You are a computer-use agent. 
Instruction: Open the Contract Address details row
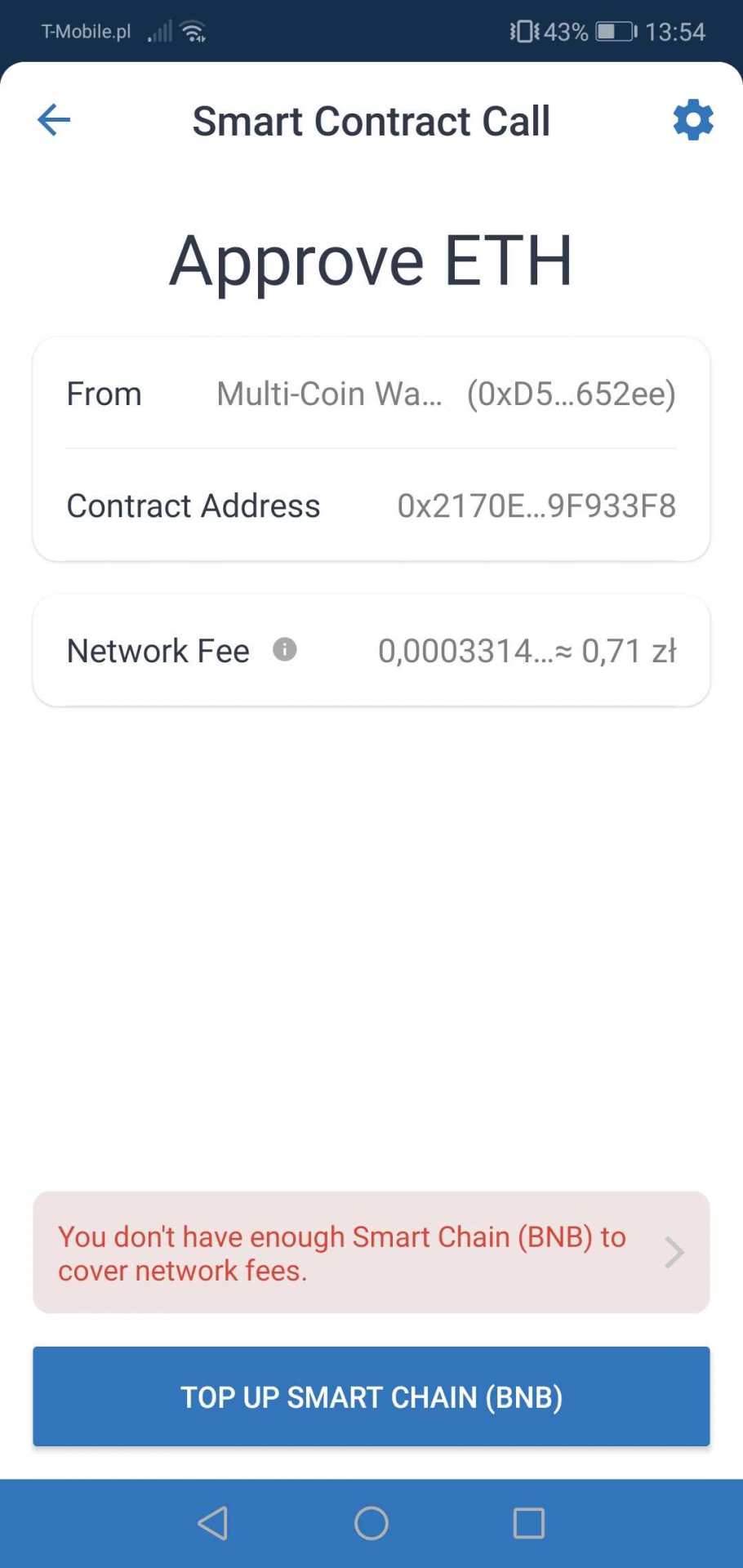tap(371, 505)
